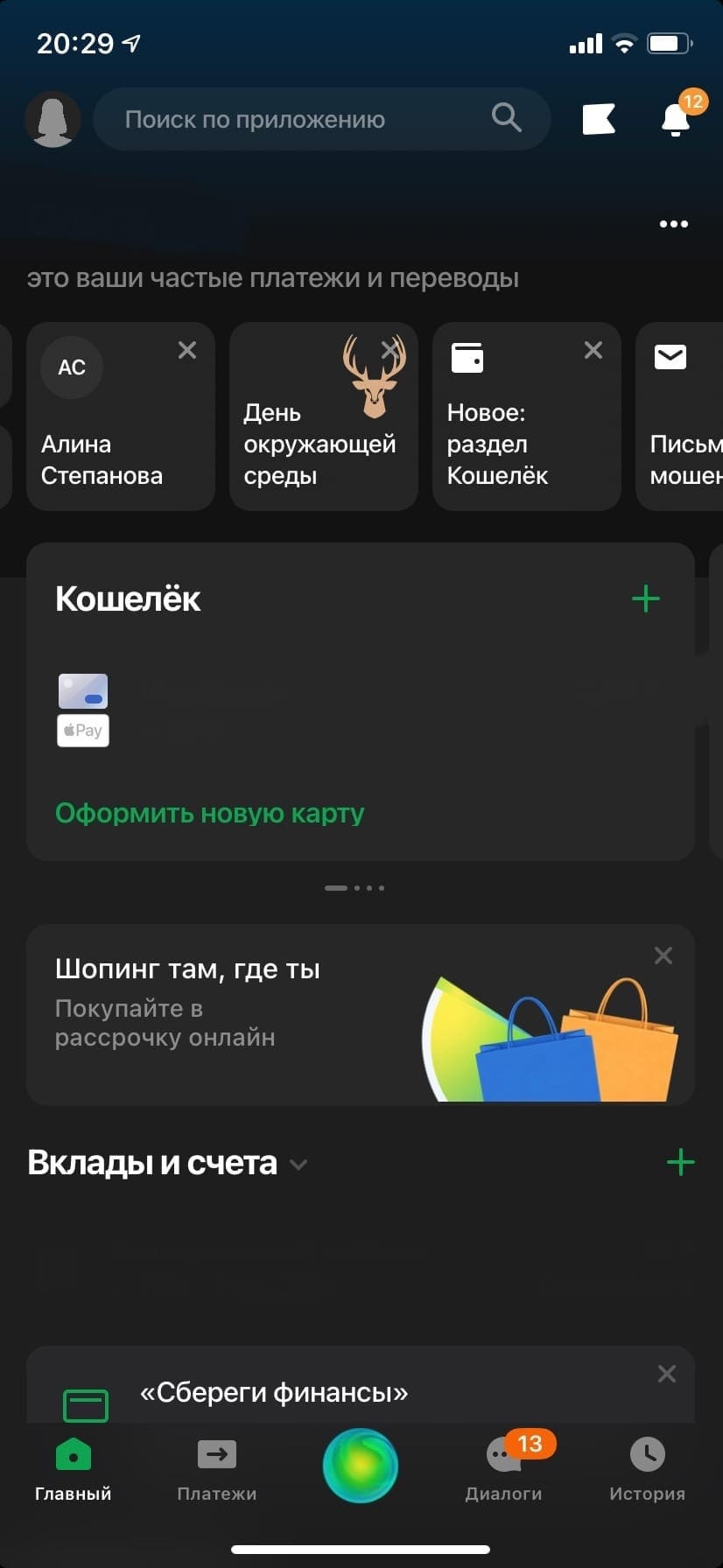Open the flag icon in the header

pyautogui.click(x=599, y=119)
